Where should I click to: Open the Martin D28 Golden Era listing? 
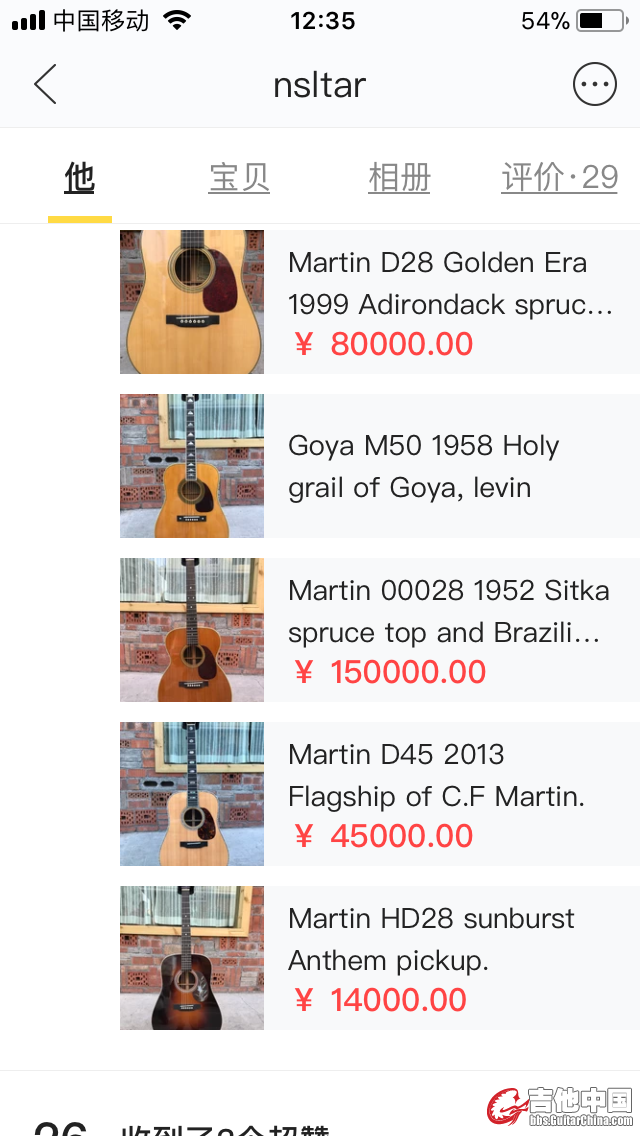[x=379, y=302]
